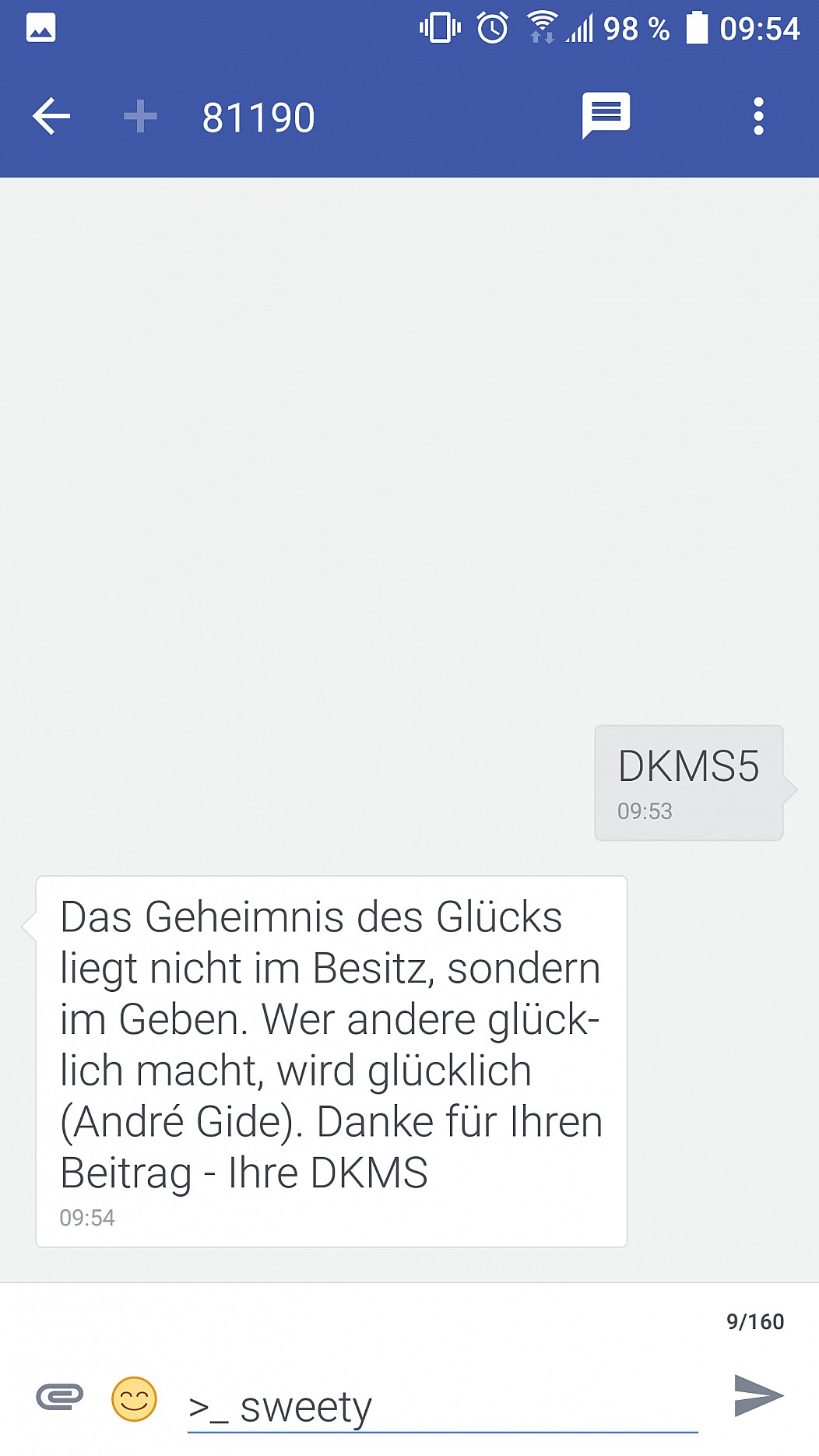Open the emoji picker smiley

click(134, 1399)
